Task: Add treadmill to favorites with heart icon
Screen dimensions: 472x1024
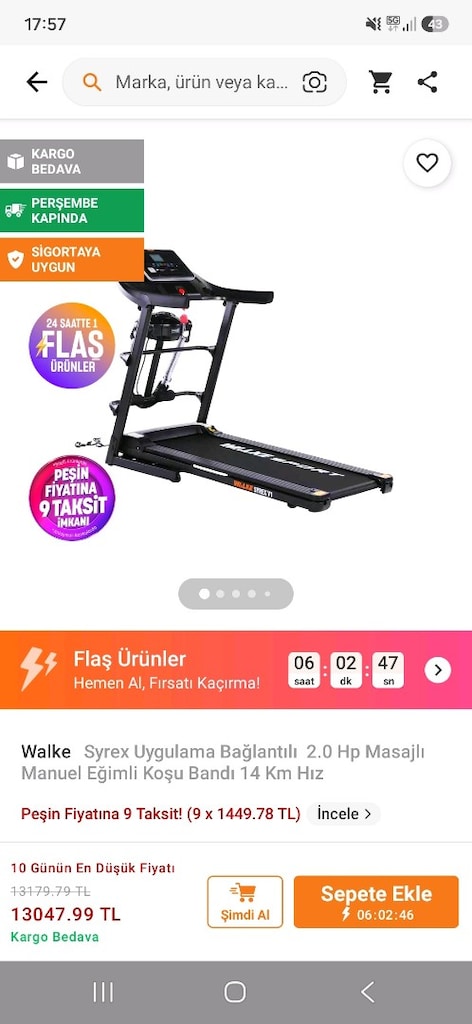Action: (428, 163)
